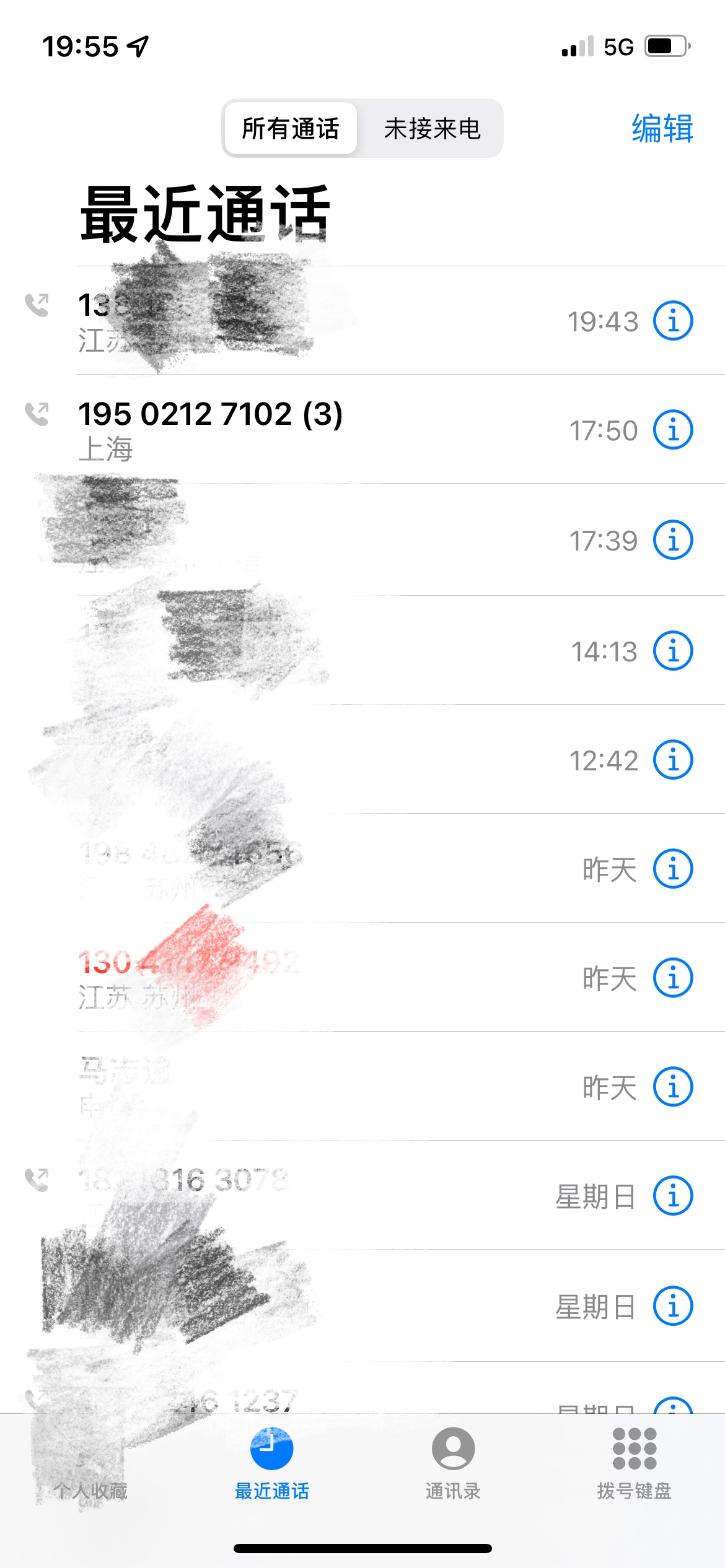Switch to the 拨号键盘 keypad tab
The width and height of the screenshot is (725, 1568).
(634, 1463)
